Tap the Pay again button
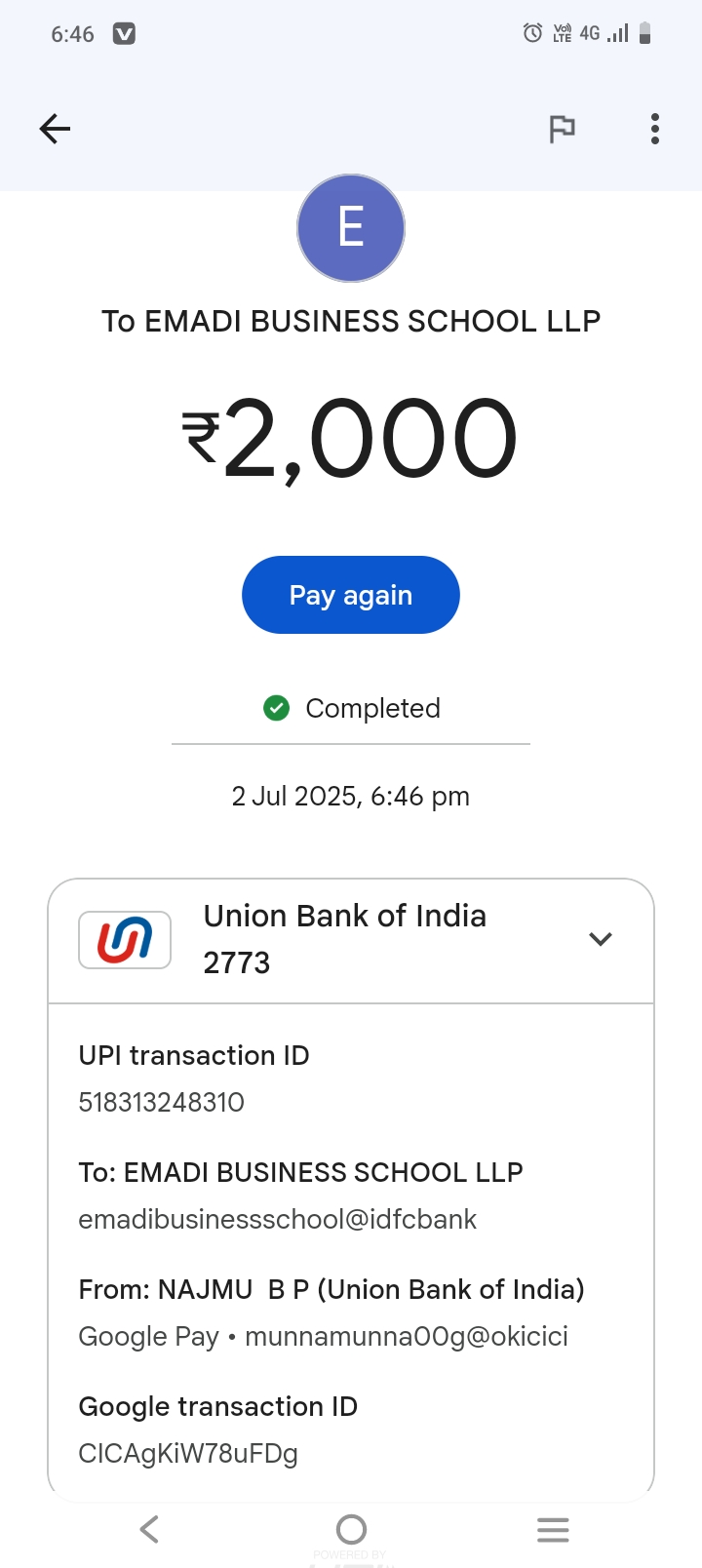Viewport: 702px width, 1568px height. point(350,595)
